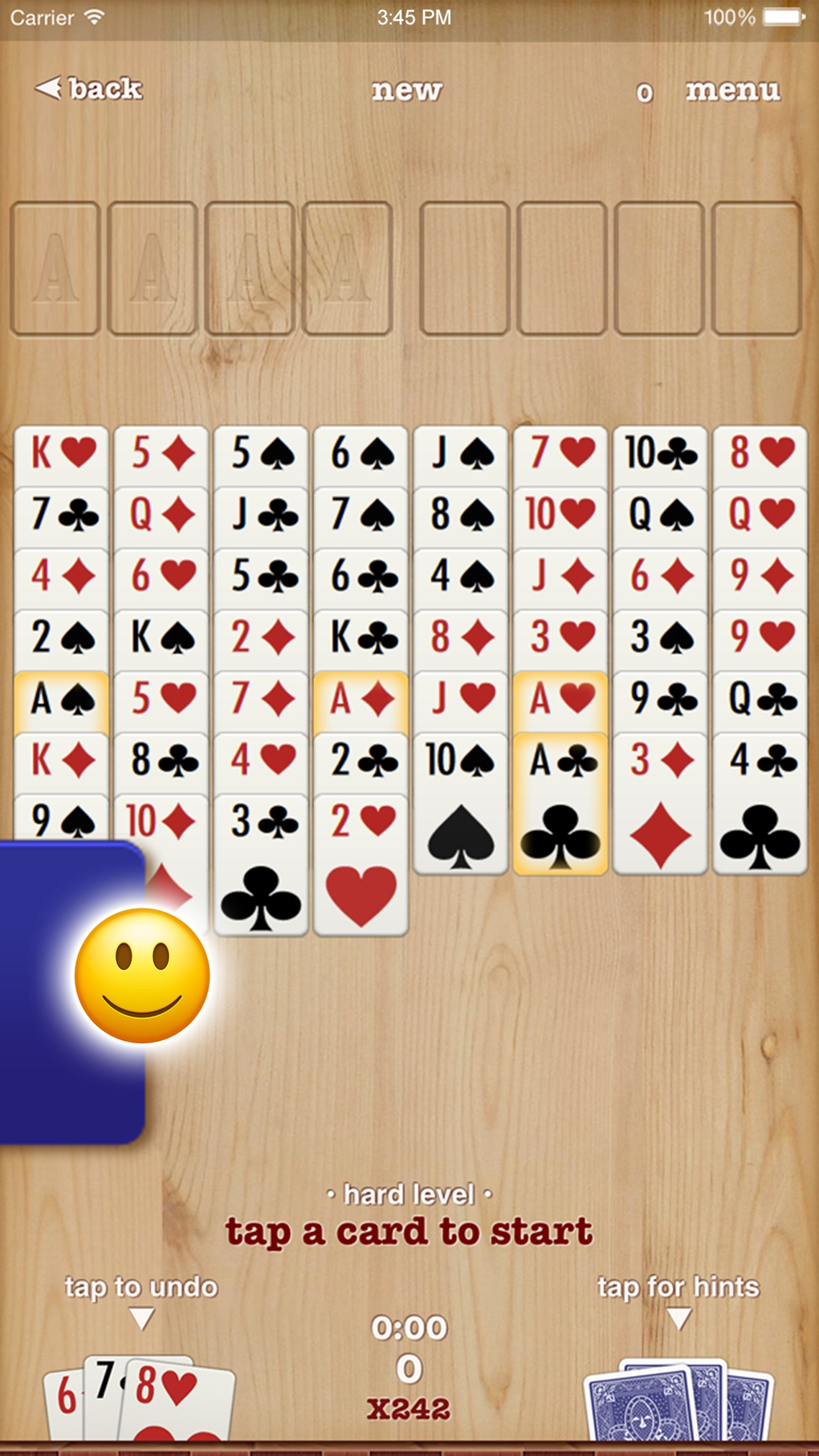Tap the King of Hearts card

pyautogui.click(x=61, y=452)
